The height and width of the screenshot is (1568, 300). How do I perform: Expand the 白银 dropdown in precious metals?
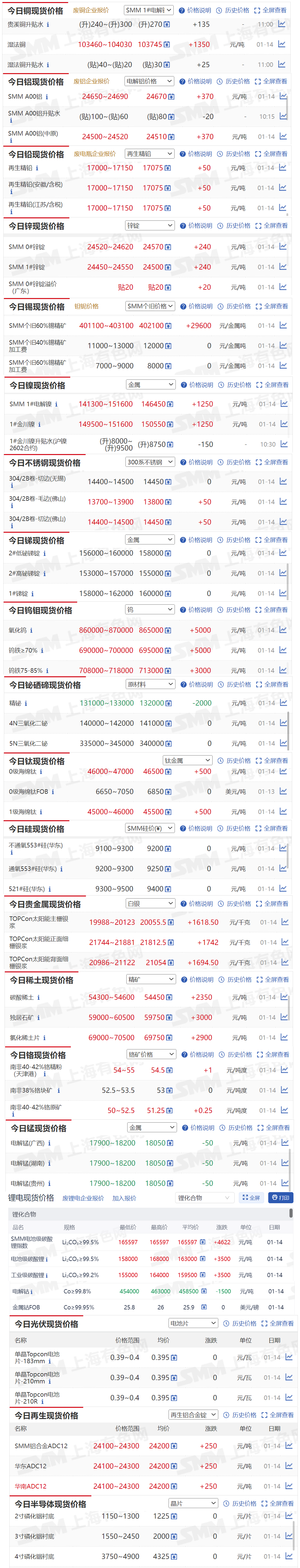150,903
